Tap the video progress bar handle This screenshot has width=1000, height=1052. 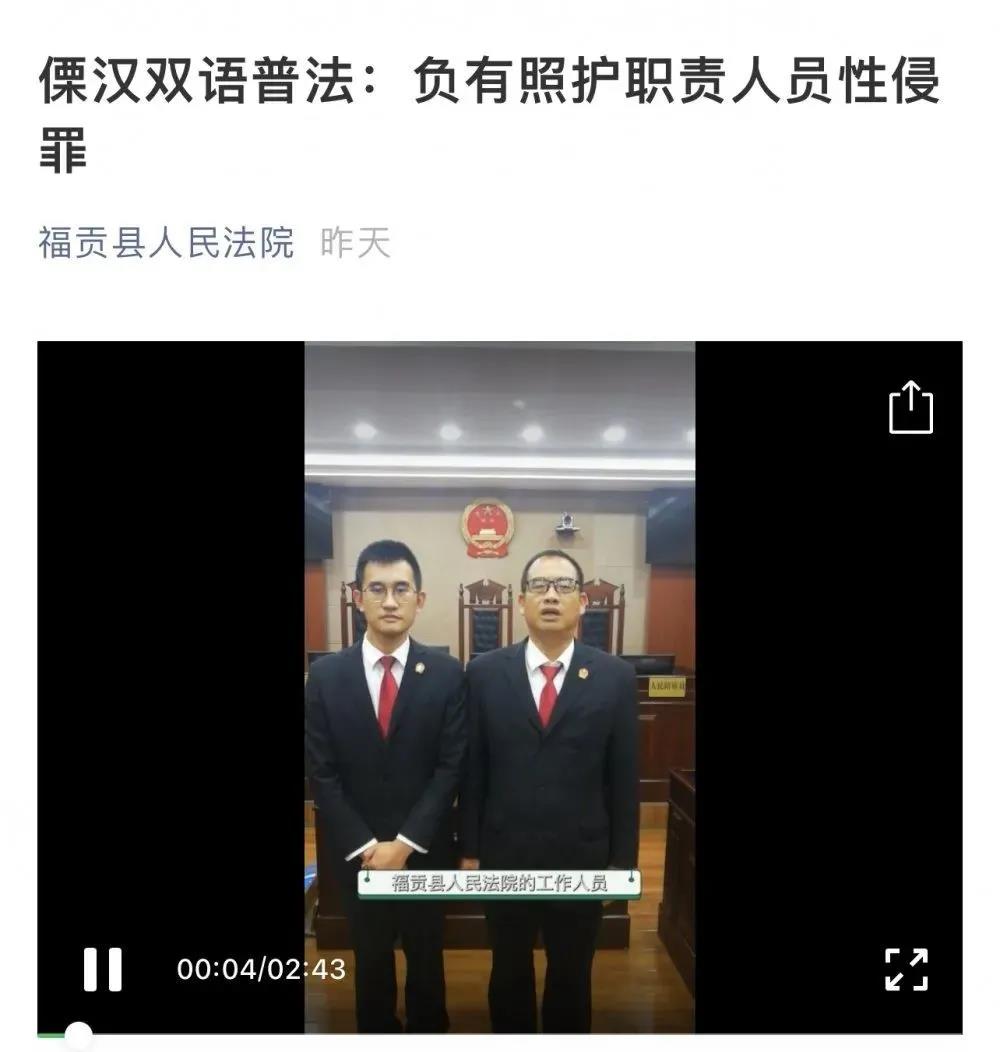(x=78, y=1035)
